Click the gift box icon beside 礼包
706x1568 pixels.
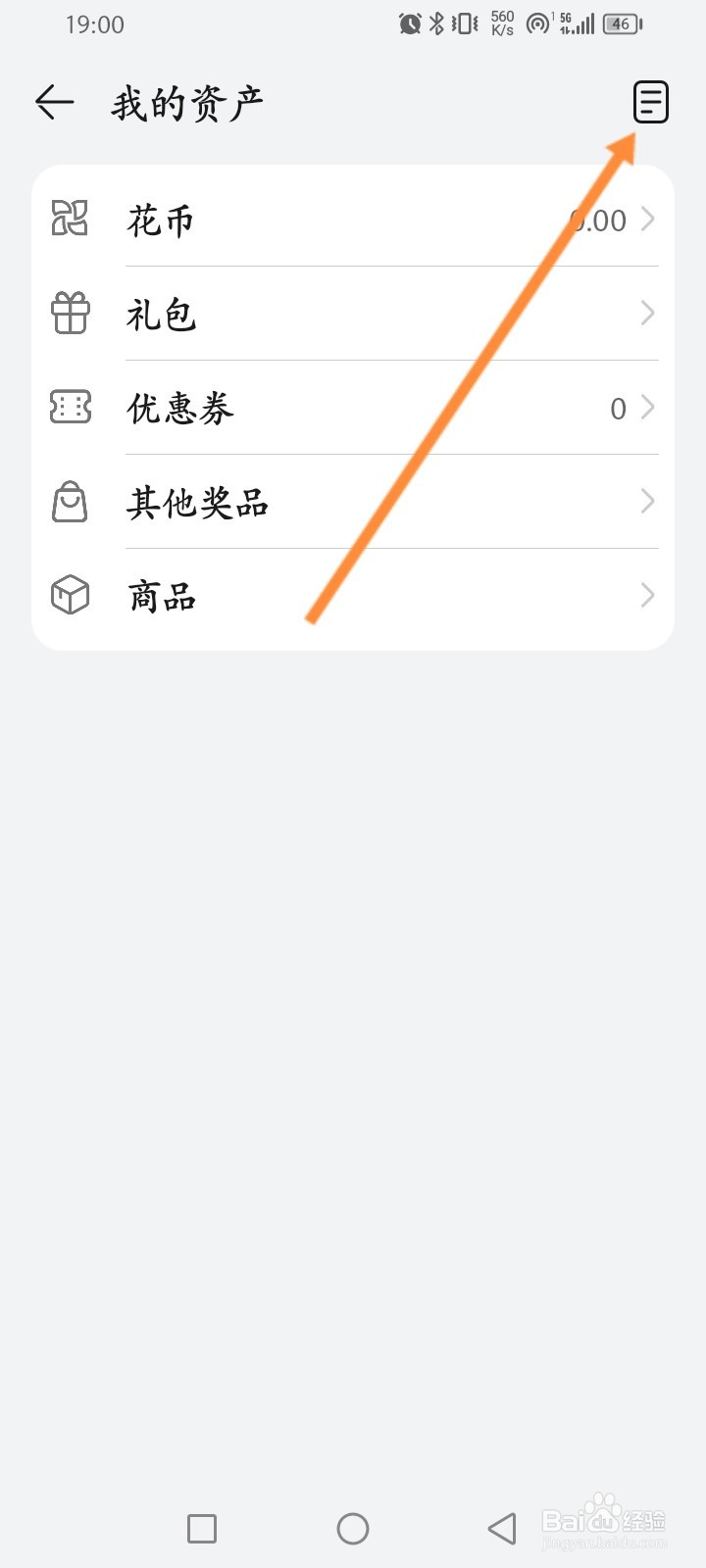pyautogui.click(x=70, y=313)
